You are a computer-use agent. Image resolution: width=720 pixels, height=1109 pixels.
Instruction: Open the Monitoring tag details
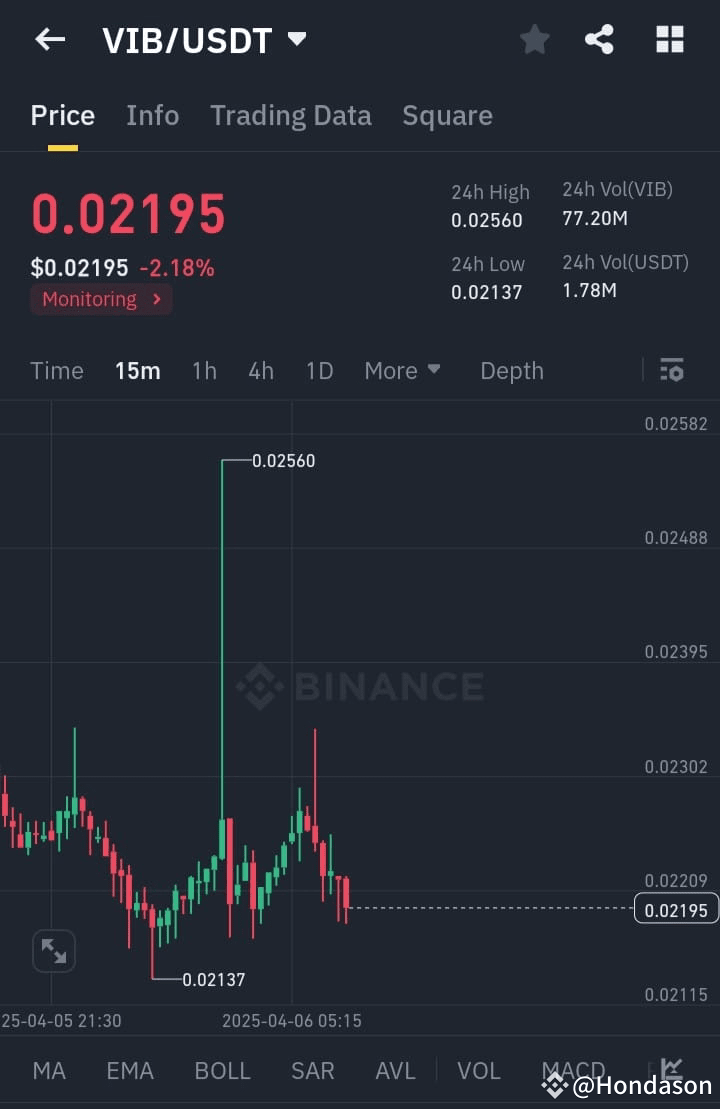pos(100,299)
